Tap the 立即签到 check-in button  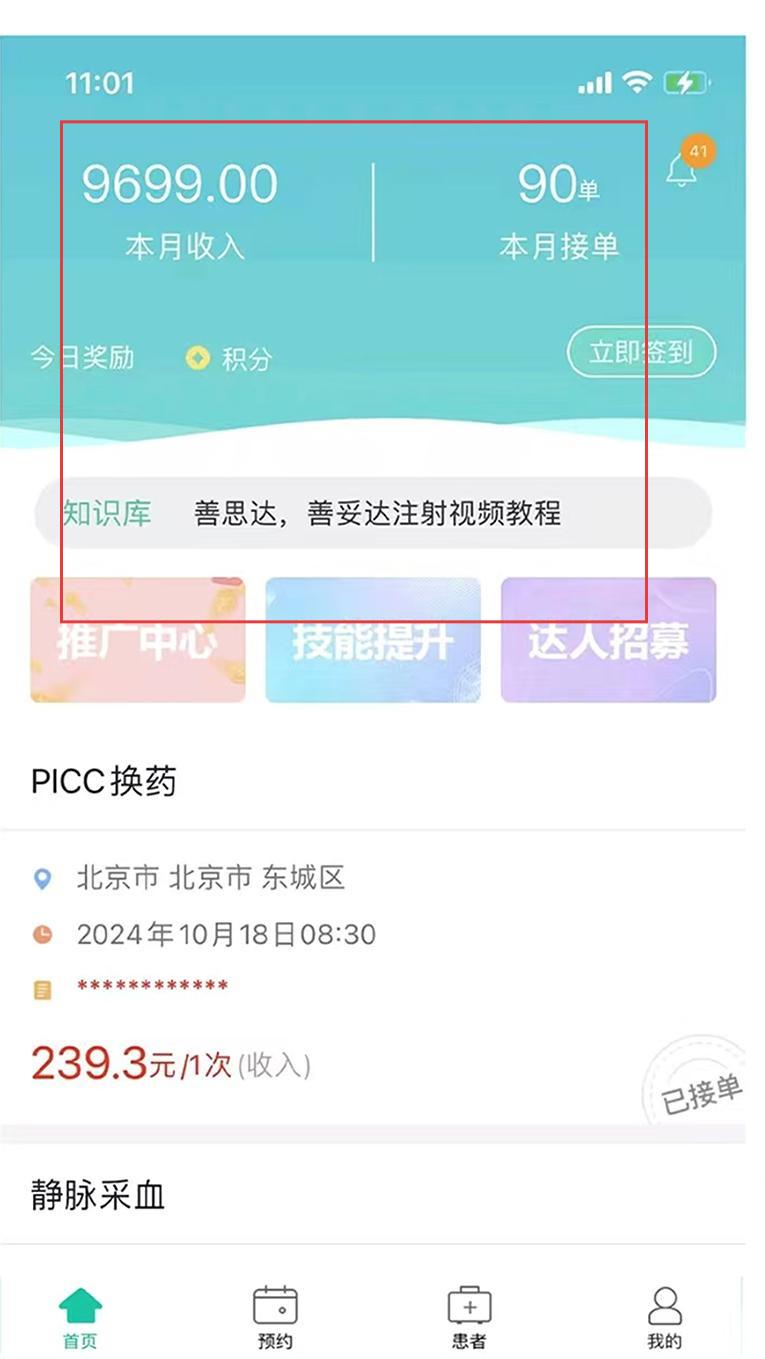pos(641,352)
